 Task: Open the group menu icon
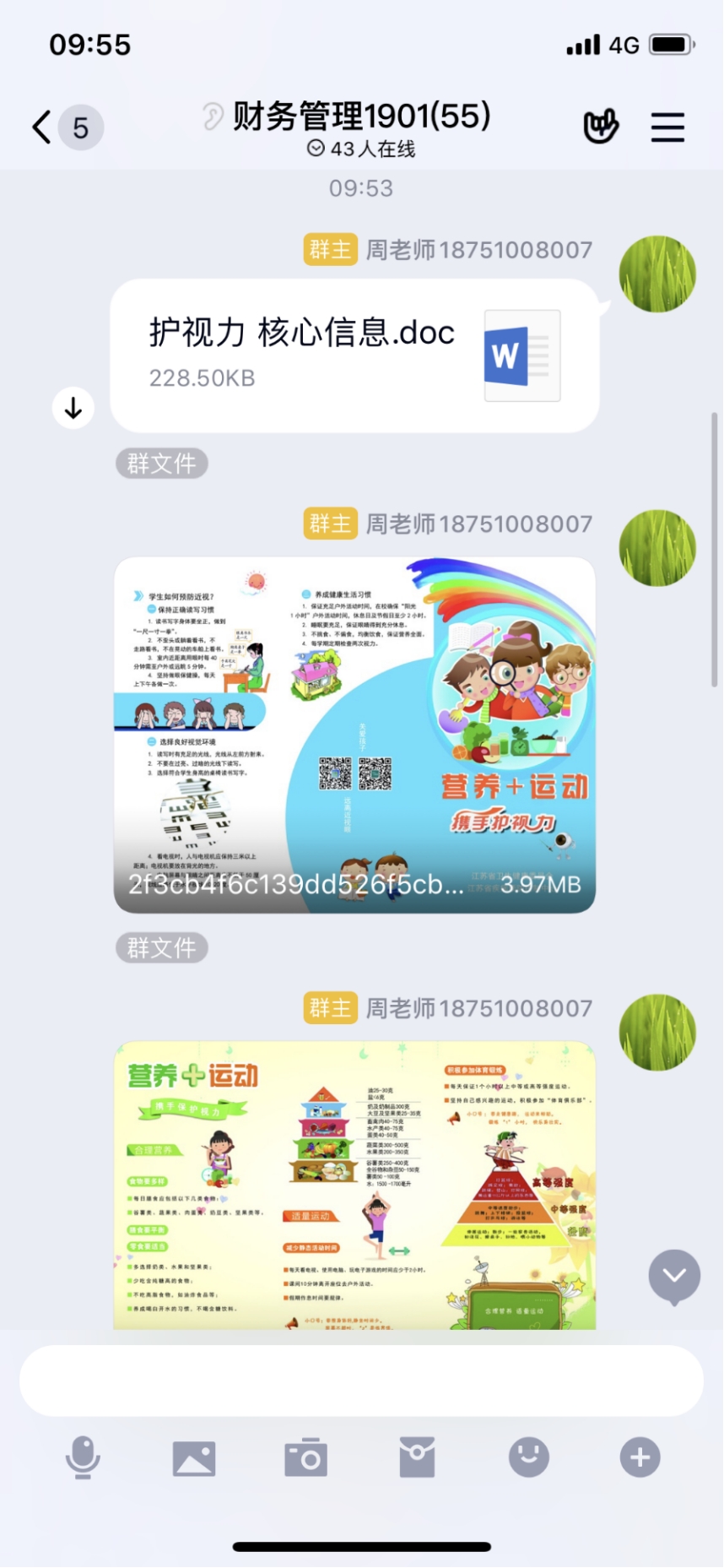[667, 128]
